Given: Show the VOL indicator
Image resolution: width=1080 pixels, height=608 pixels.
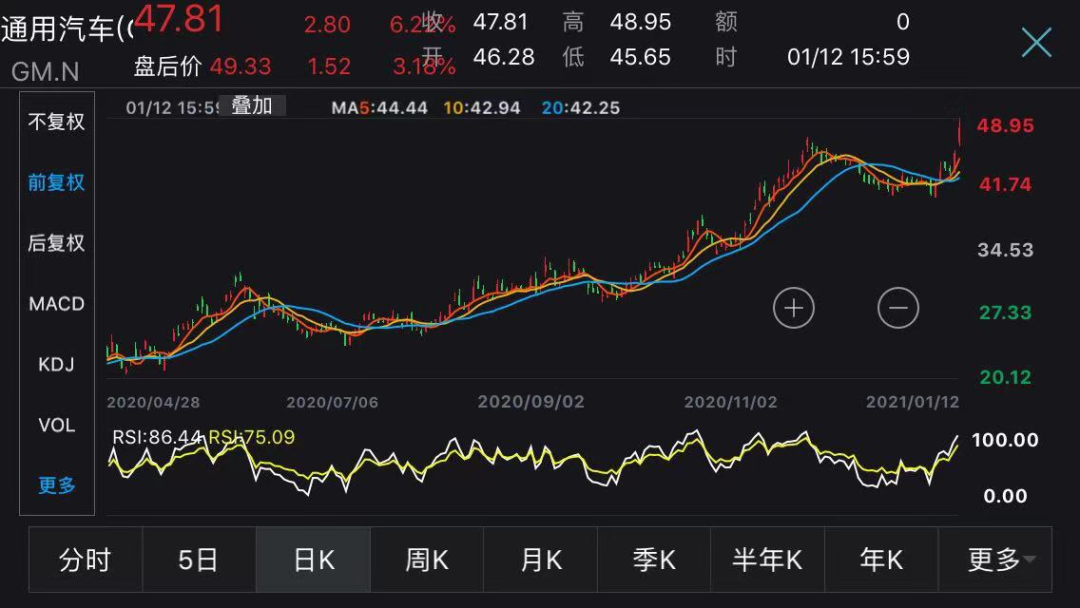Looking at the screenshot, I should tap(56, 425).
